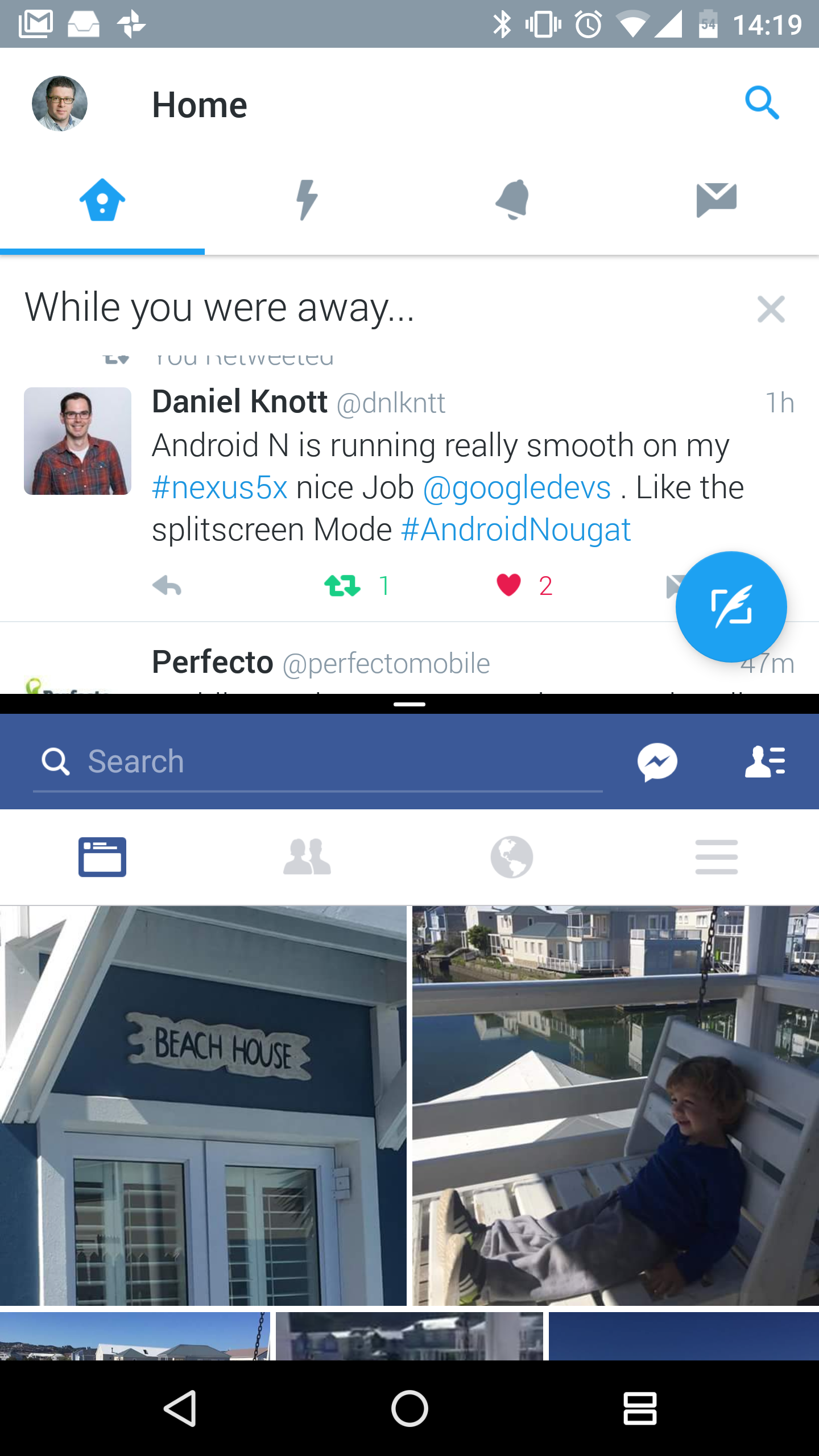Open Facebook Messenger icon
The width and height of the screenshot is (819, 1456).
pos(657,762)
